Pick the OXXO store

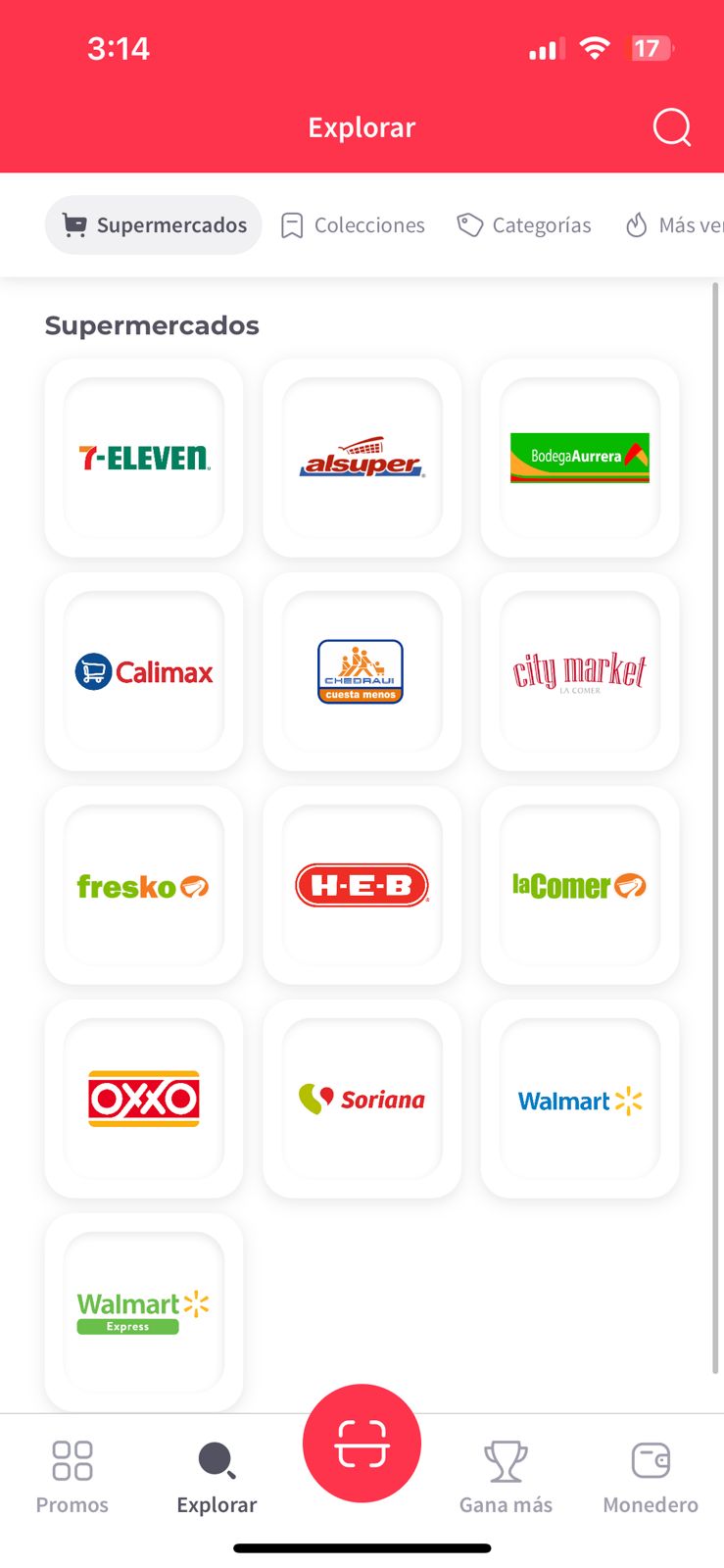(144, 1099)
